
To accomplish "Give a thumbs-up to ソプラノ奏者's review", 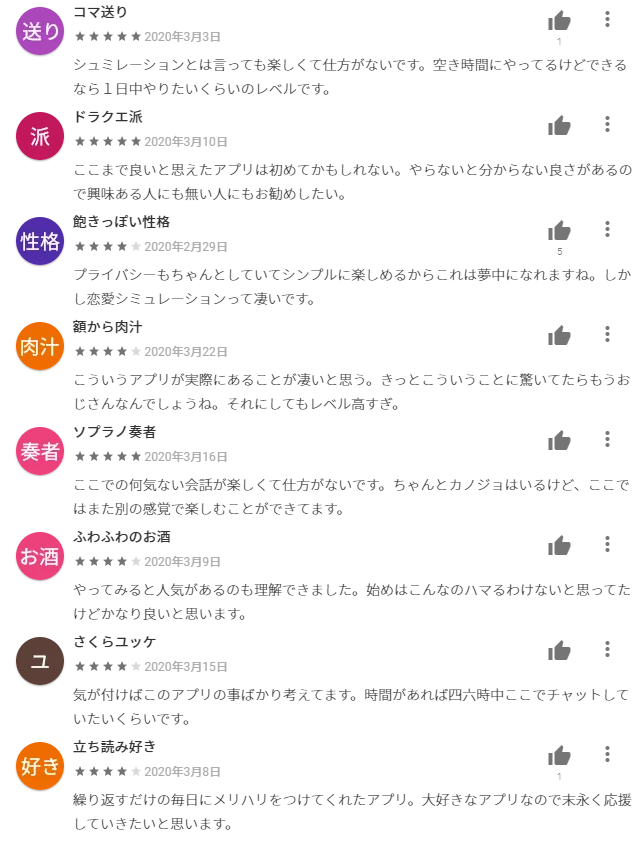I will (x=559, y=441).
